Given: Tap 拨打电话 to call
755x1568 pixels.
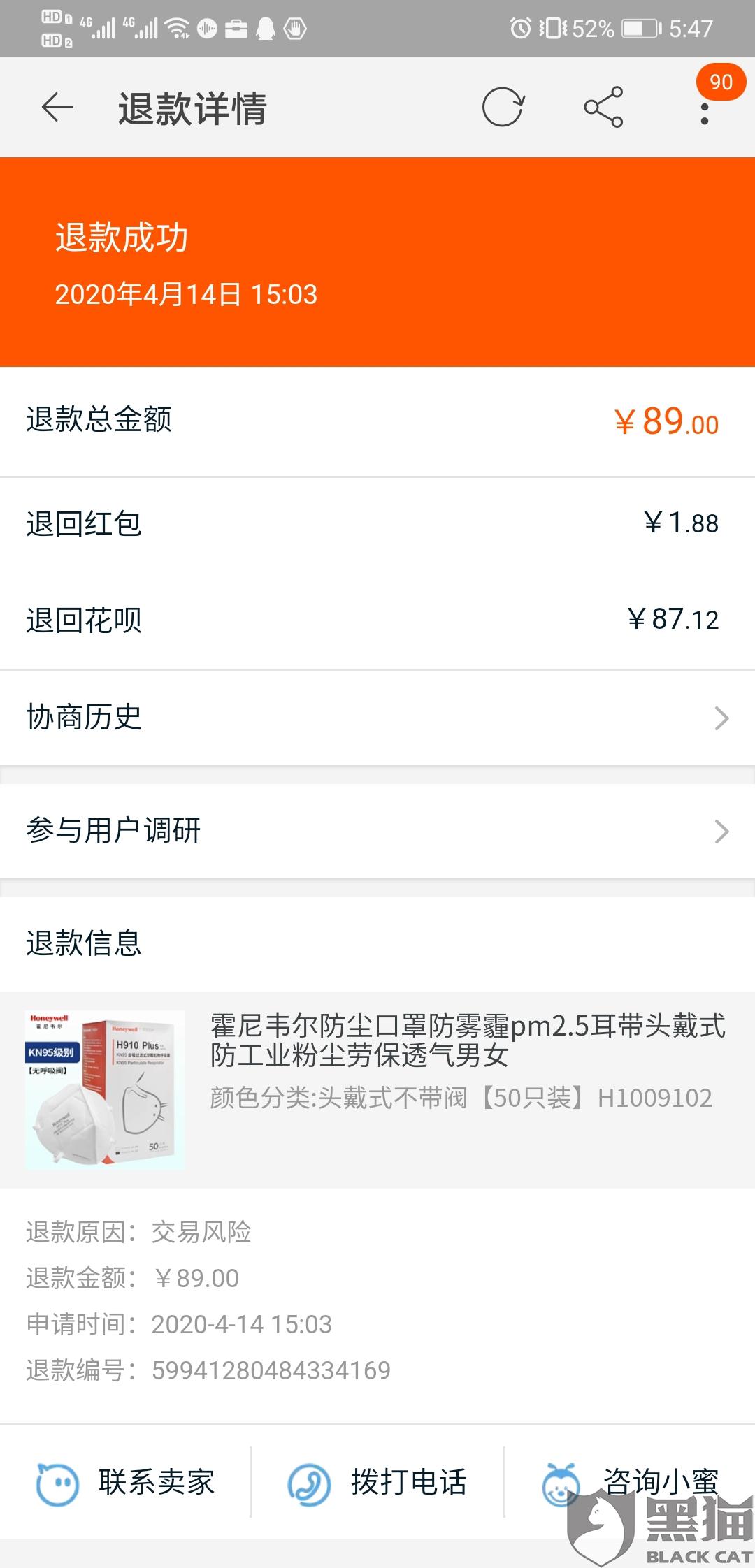Looking at the screenshot, I should (x=377, y=1482).
